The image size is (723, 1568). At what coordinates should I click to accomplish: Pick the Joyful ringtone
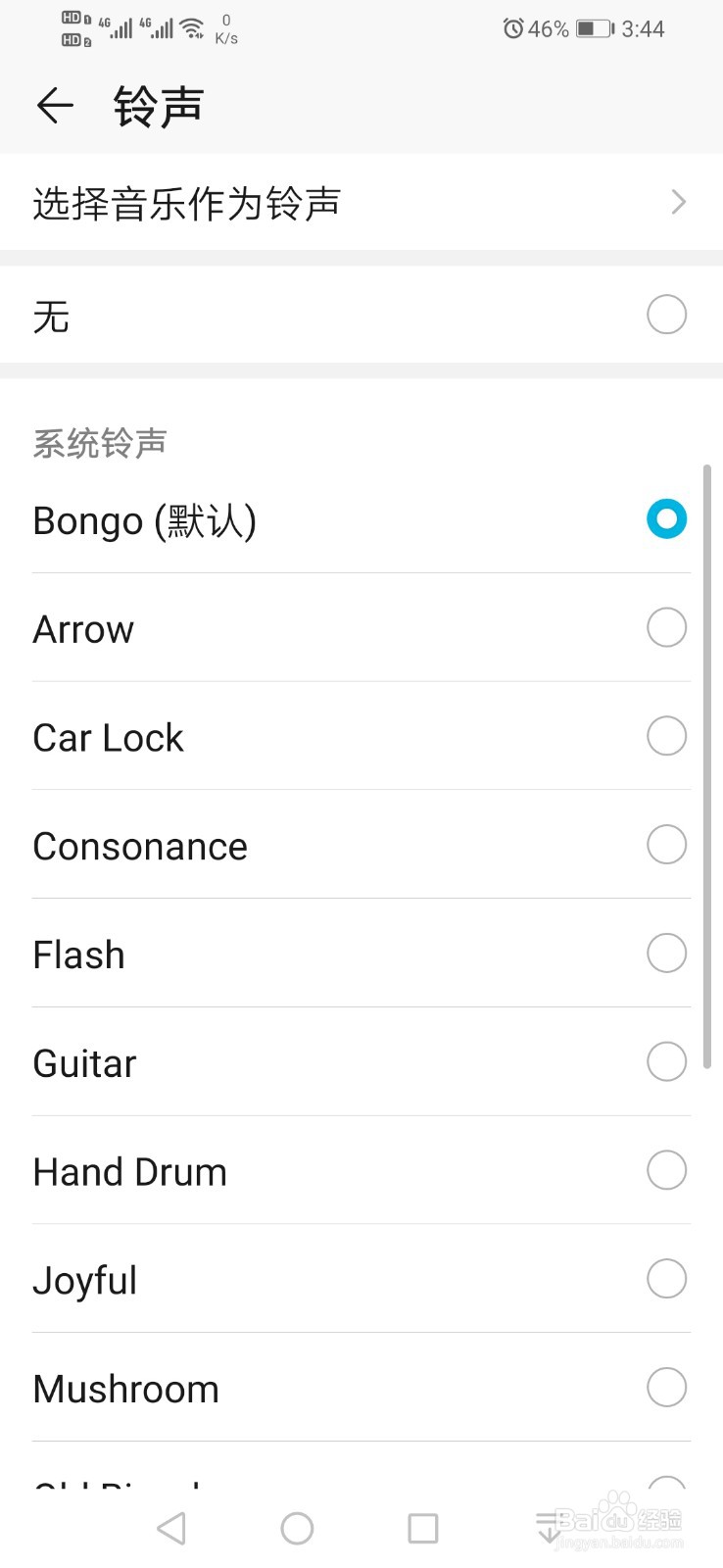(361, 1280)
